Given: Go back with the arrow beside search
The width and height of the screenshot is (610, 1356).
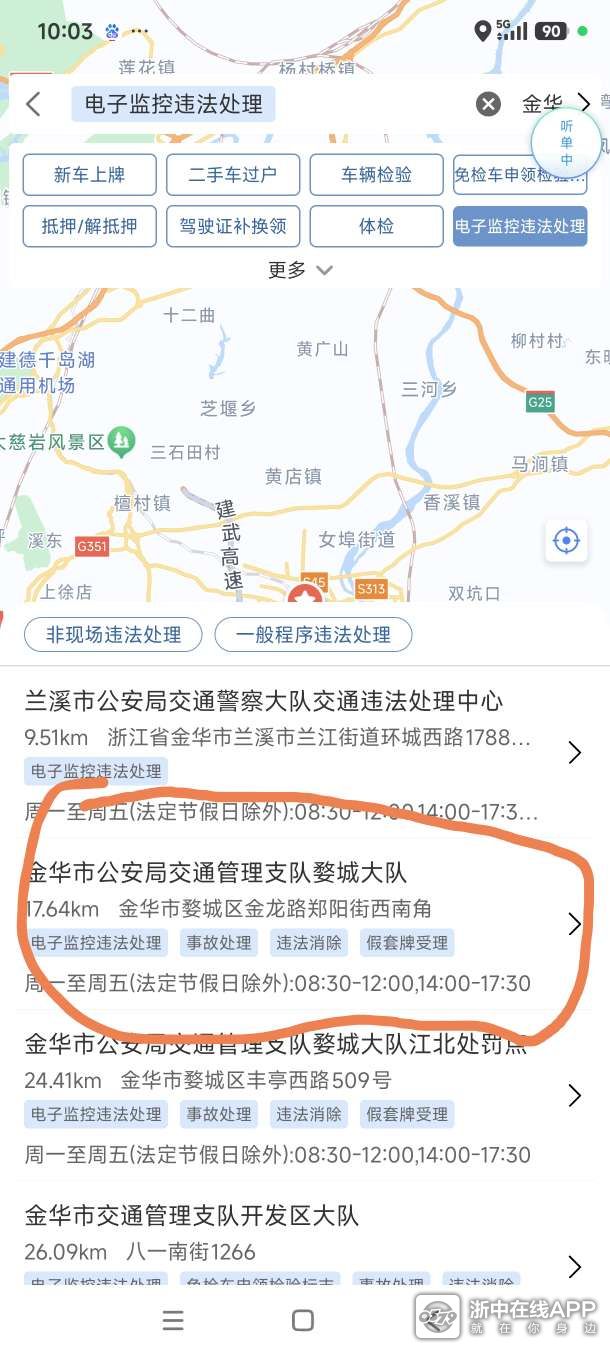Looking at the screenshot, I should 33,104.
